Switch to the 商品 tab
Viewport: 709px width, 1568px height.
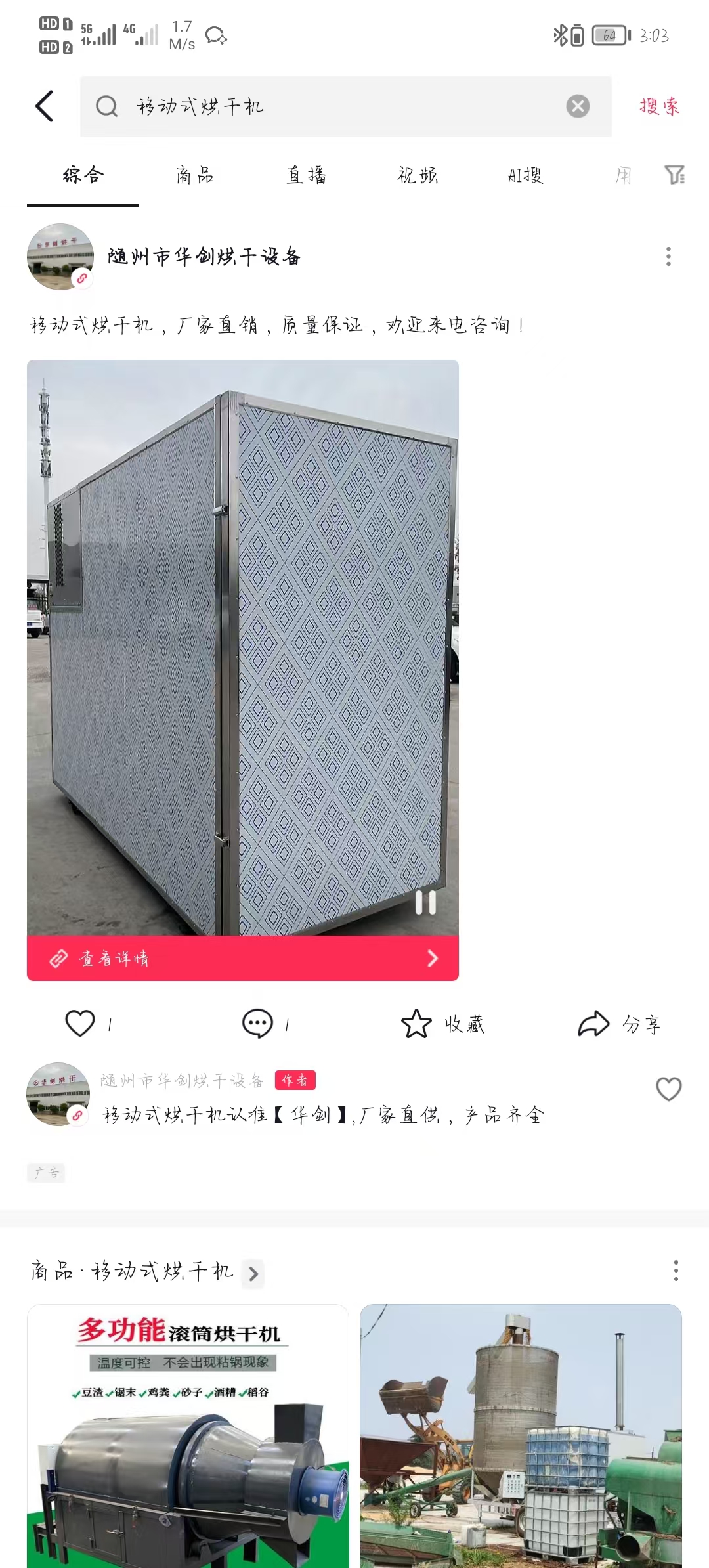click(x=195, y=175)
